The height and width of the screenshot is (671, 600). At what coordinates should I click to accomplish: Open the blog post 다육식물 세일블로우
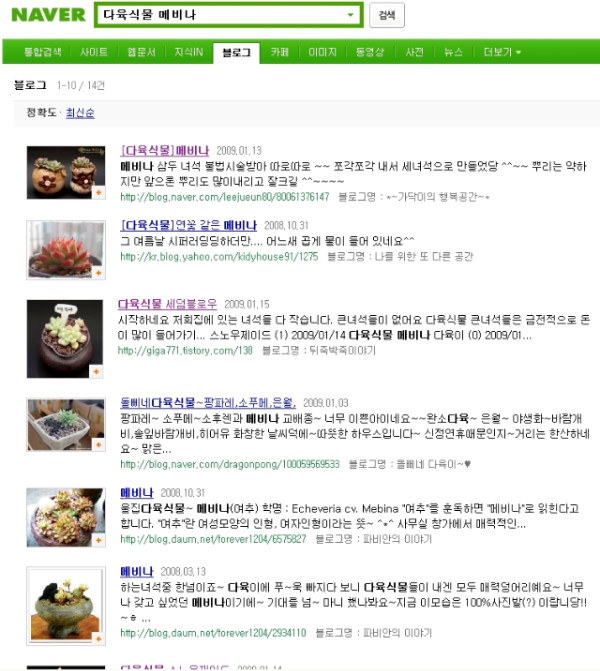(167, 303)
